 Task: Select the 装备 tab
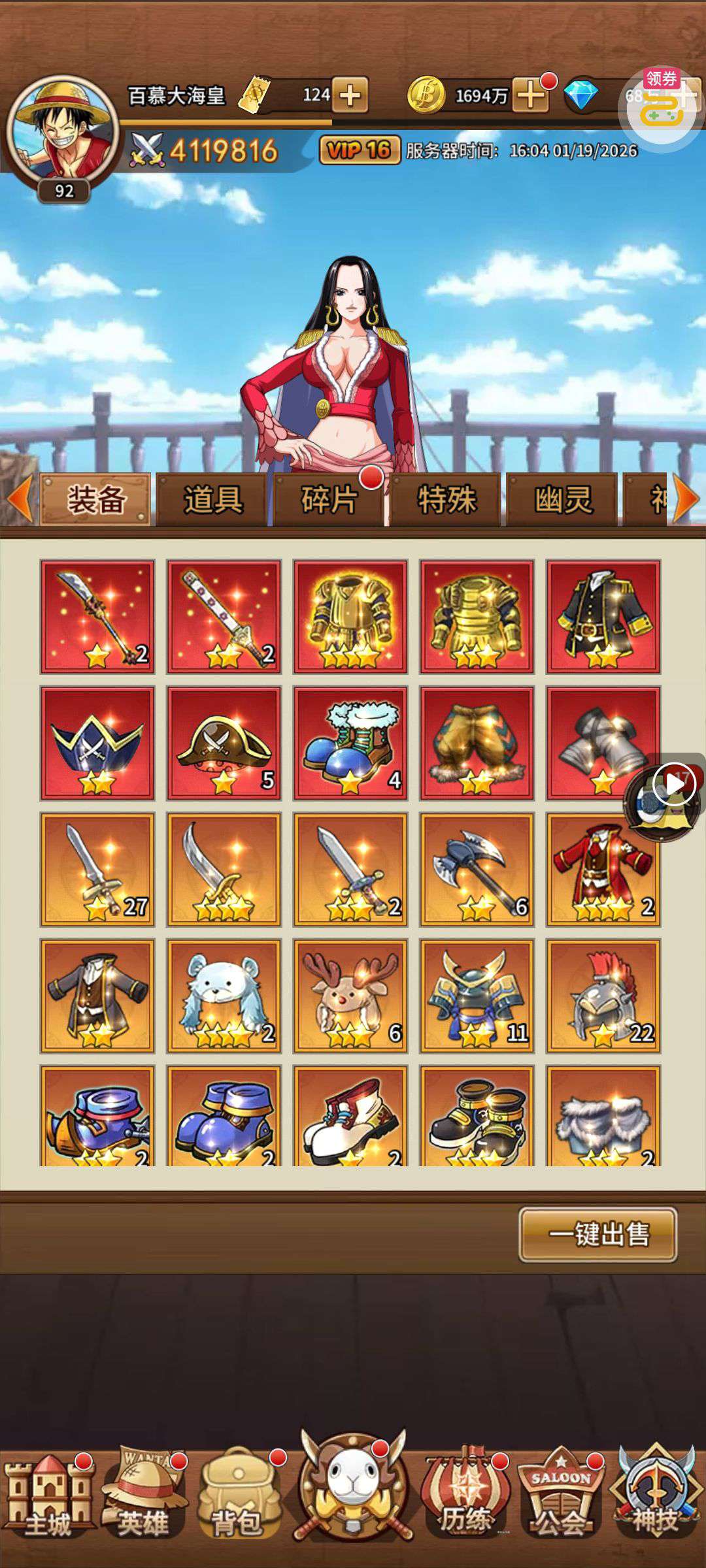click(x=95, y=500)
